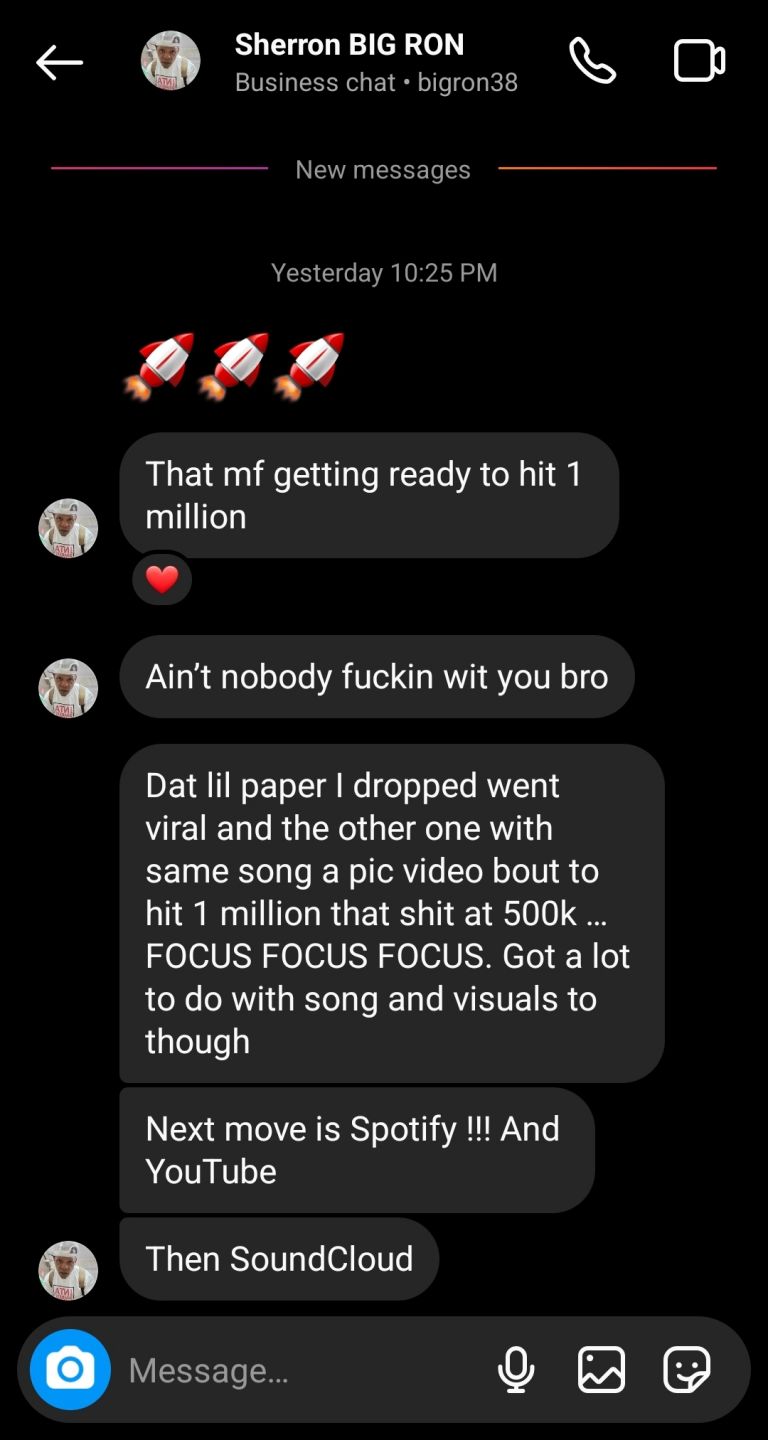This screenshot has width=768, height=1440.
Task: Open the camera to send a photo
Action: click(x=70, y=1369)
